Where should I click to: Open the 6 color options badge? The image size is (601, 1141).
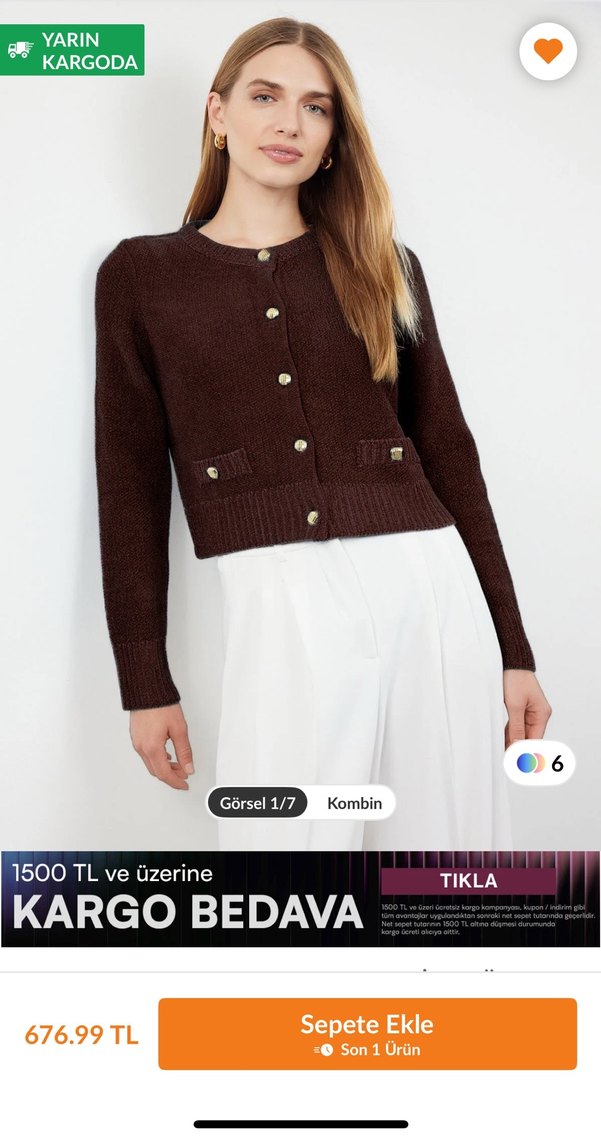540,763
